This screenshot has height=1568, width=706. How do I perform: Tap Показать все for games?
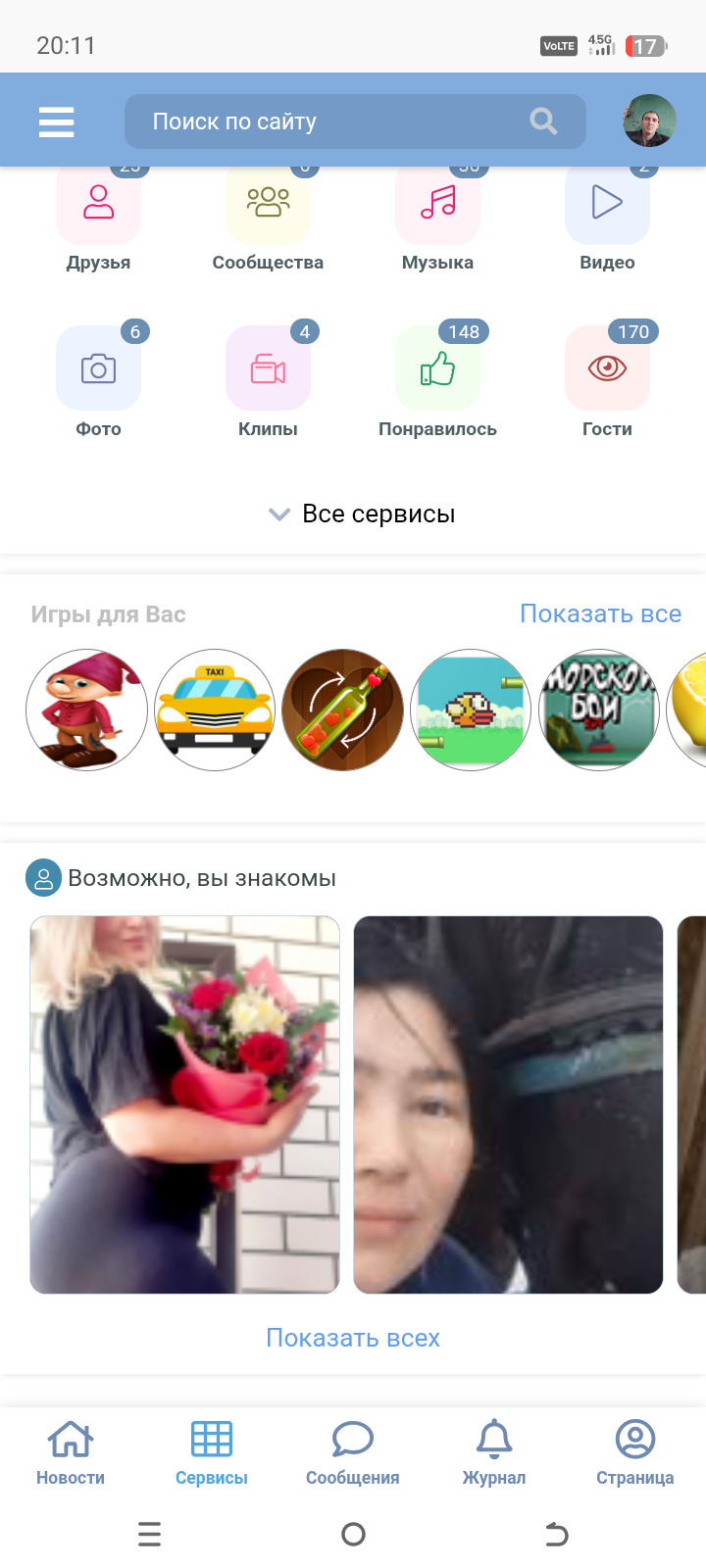click(600, 613)
